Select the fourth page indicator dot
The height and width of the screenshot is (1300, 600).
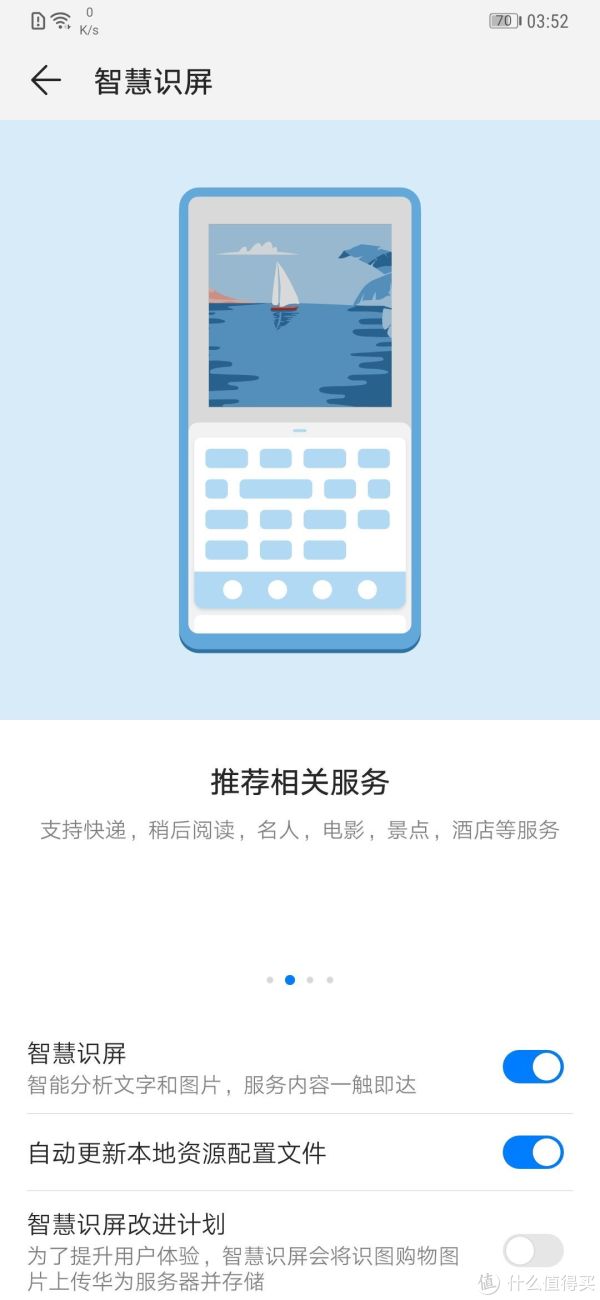point(330,980)
